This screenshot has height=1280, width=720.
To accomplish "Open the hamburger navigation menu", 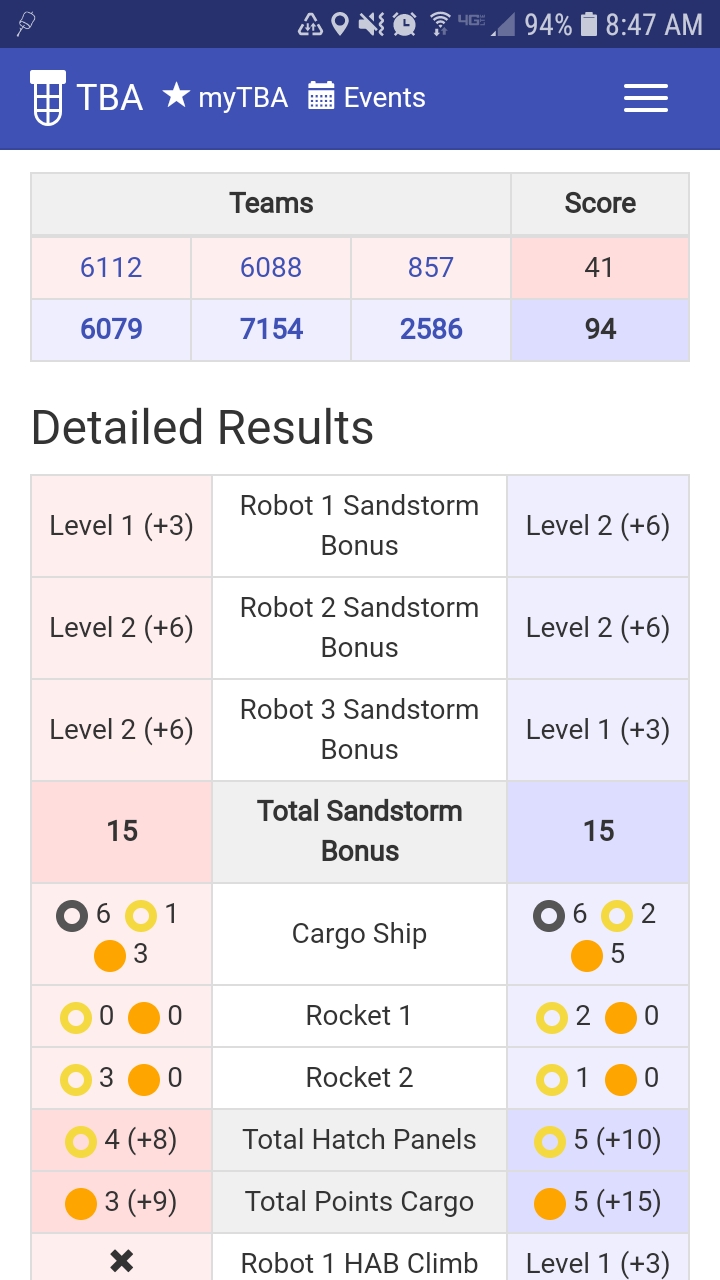I will click(646, 98).
